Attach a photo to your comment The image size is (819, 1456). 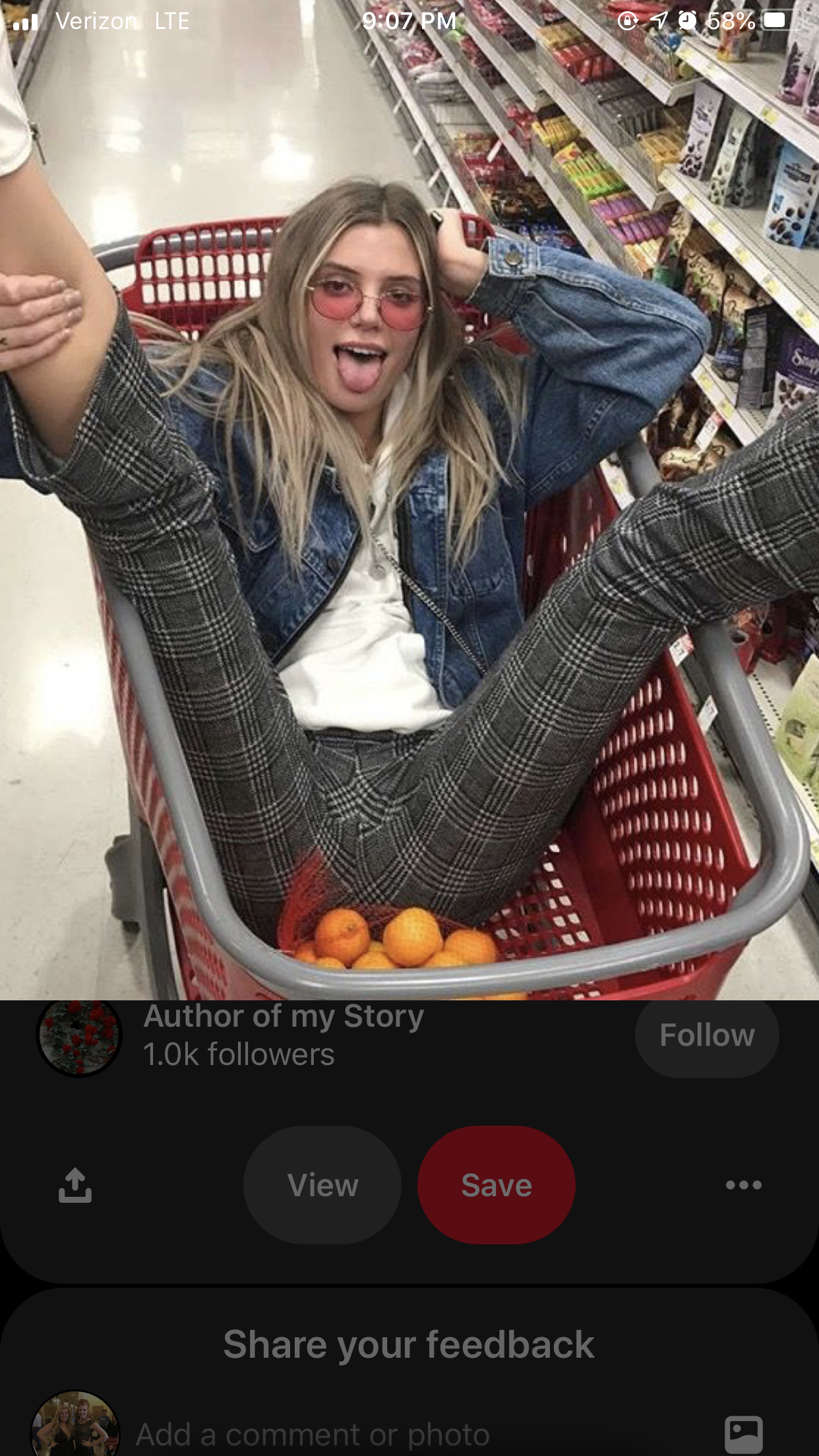coord(743,1434)
